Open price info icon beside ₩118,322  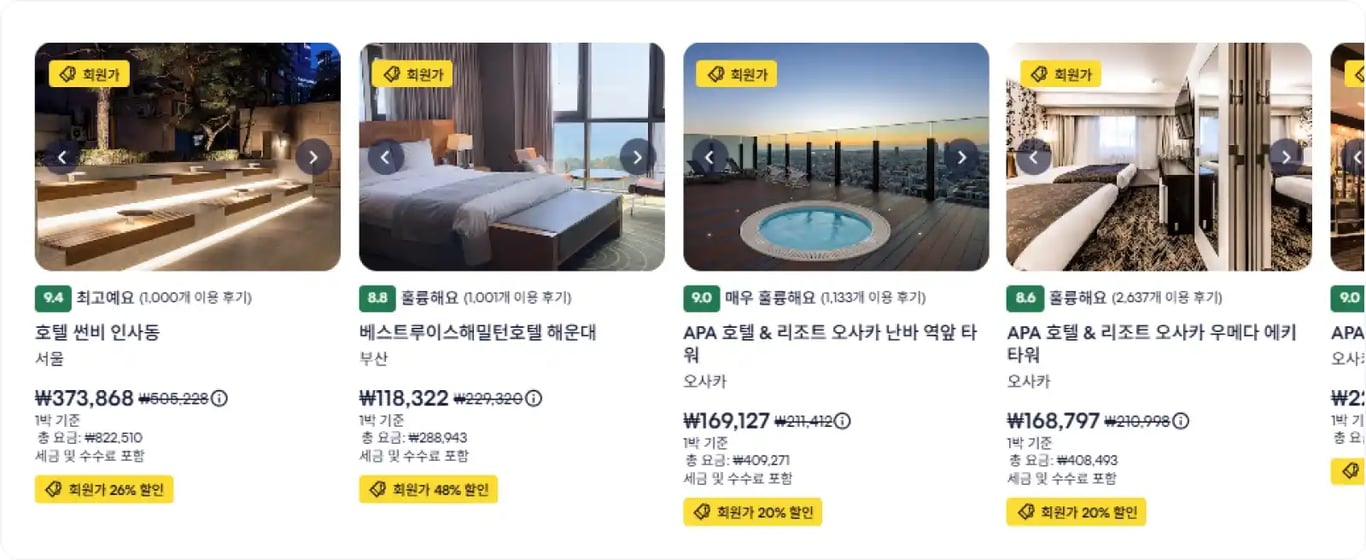pos(534,398)
